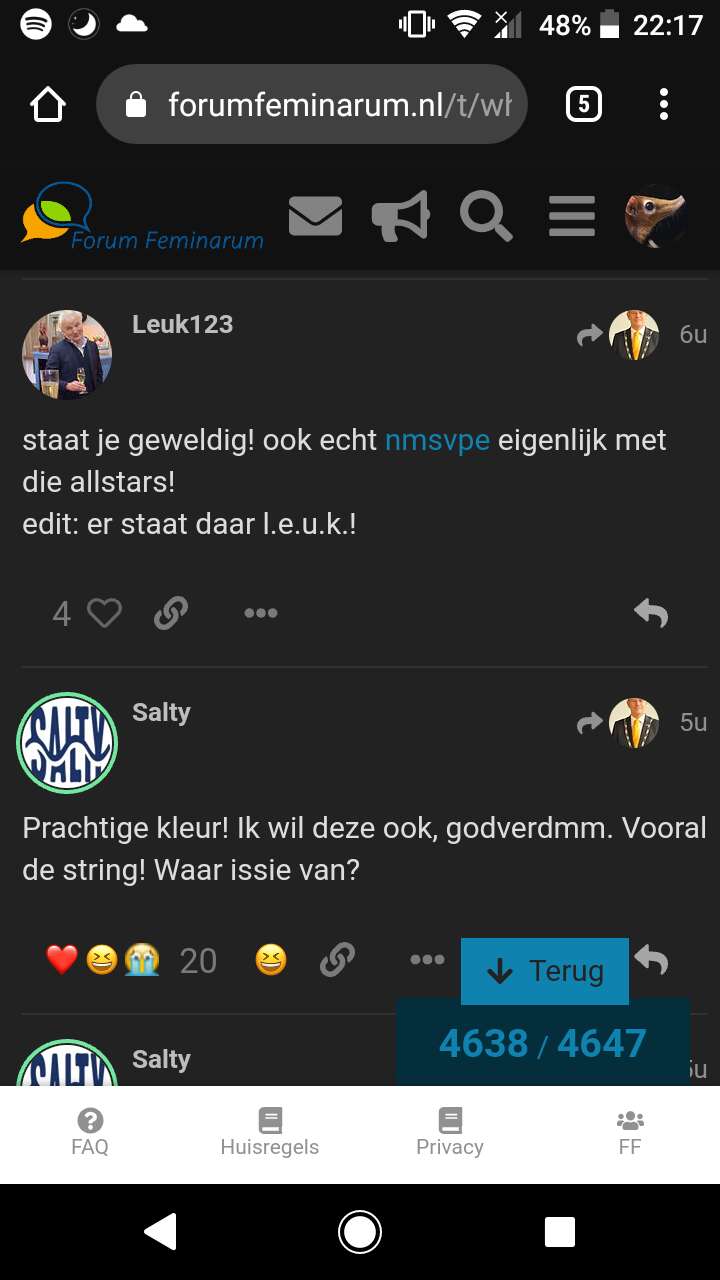The image size is (720, 1280).
Task: Reply to Leuk123's post
Action: (x=651, y=613)
